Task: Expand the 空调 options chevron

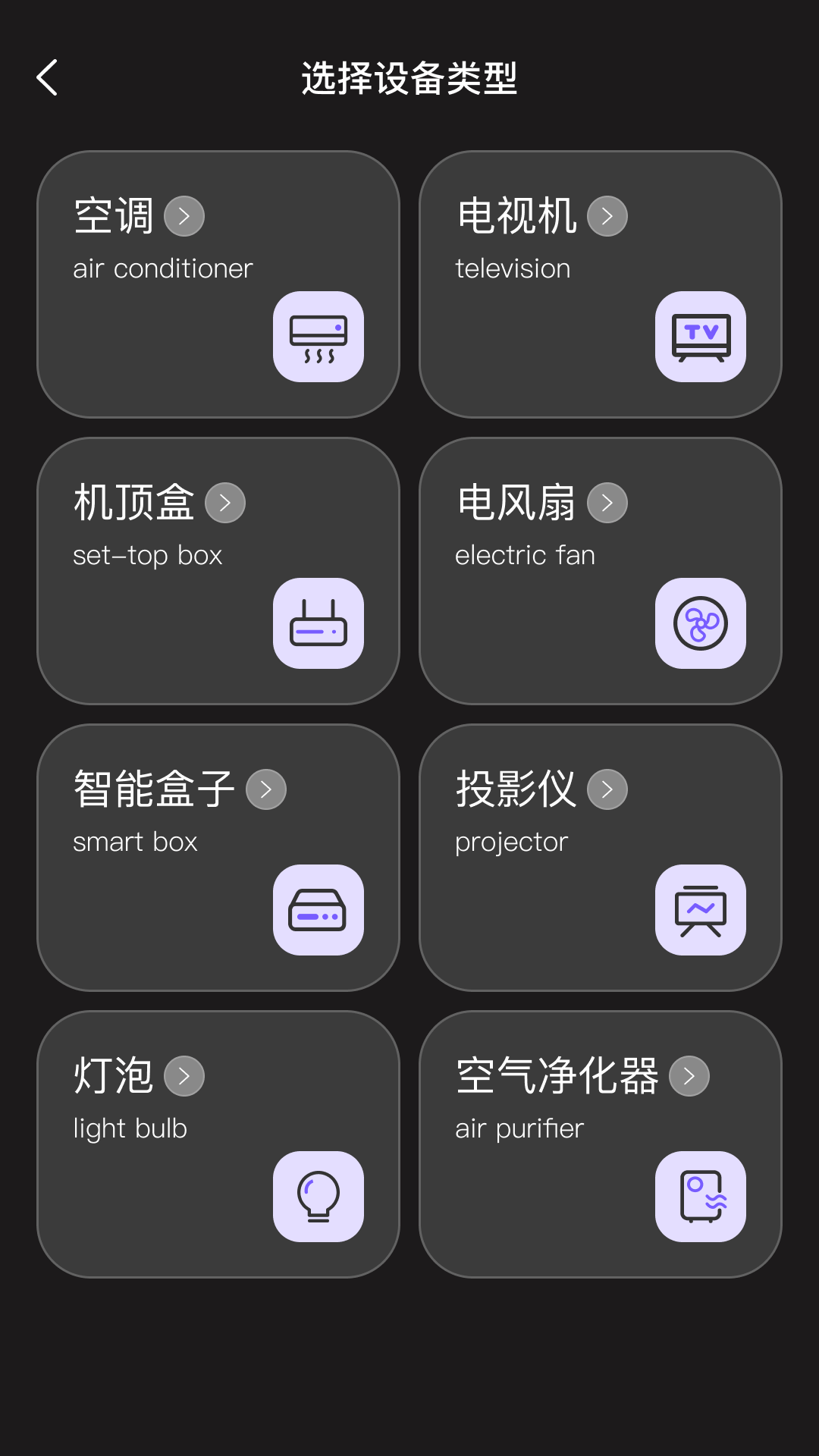Action: (x=183, y=215)
